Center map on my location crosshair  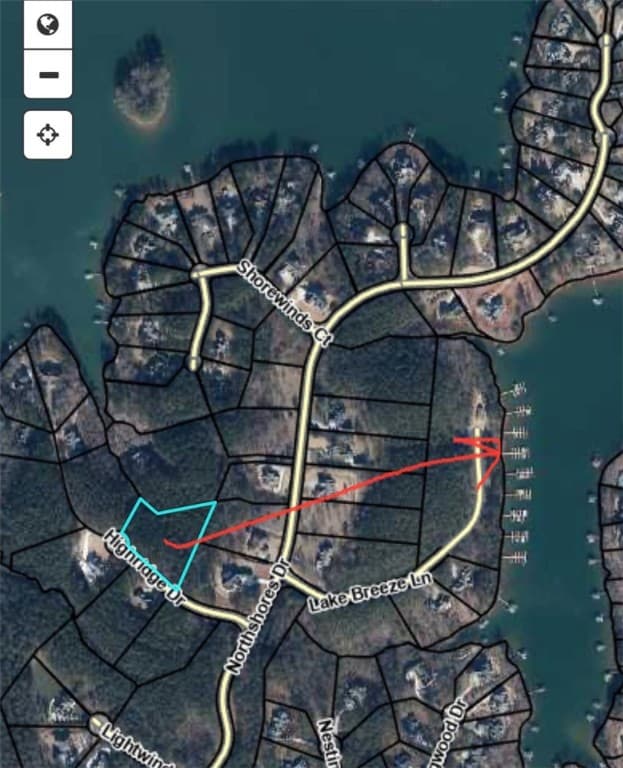[47, 134]
